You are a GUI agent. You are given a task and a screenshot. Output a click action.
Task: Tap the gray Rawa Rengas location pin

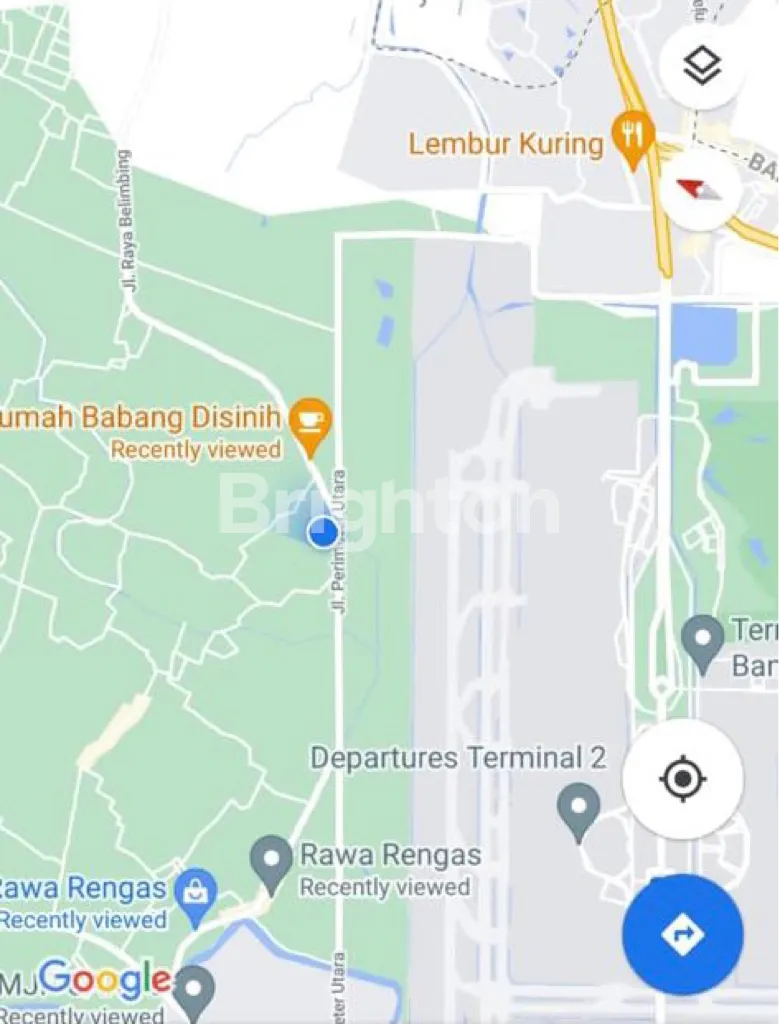click(271, 862)
